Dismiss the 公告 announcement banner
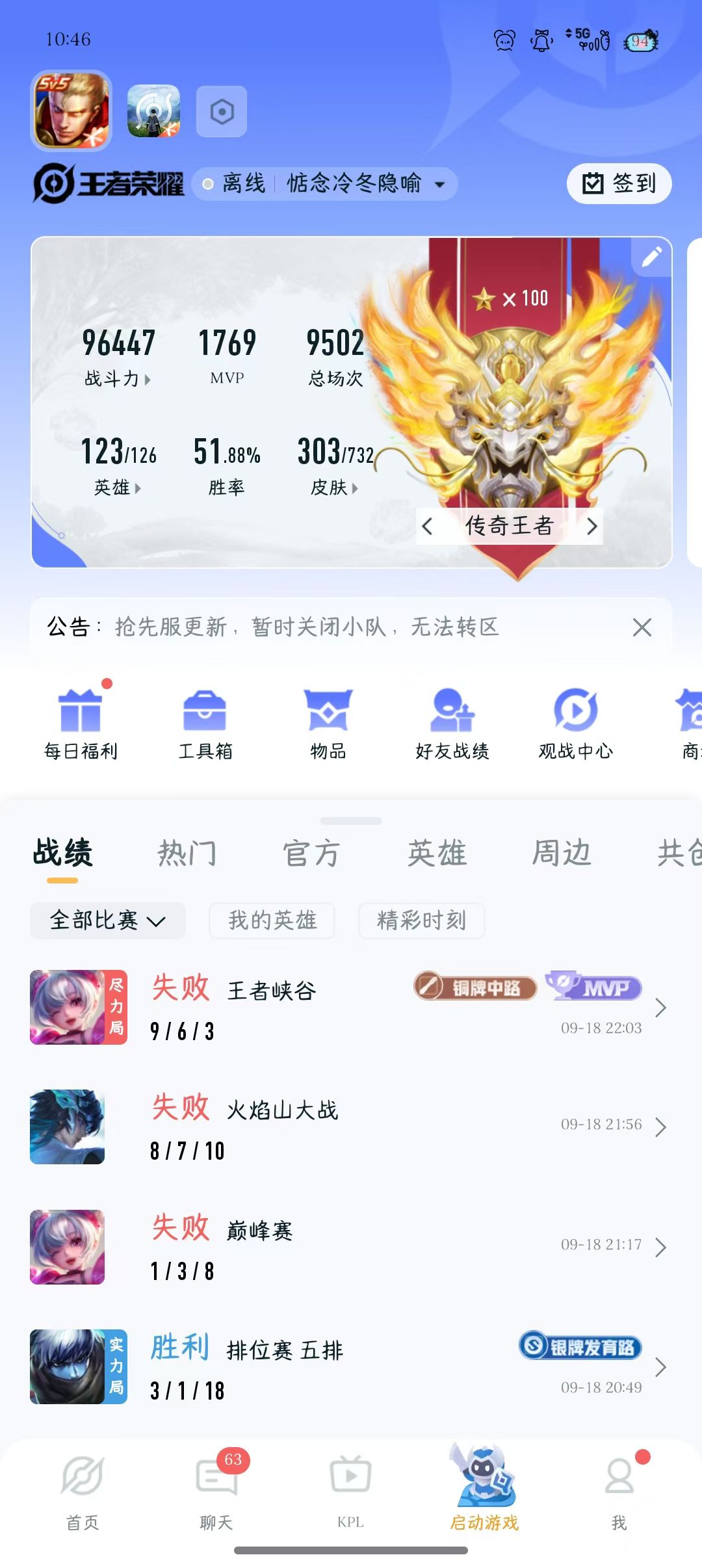 tap(642, 627)
